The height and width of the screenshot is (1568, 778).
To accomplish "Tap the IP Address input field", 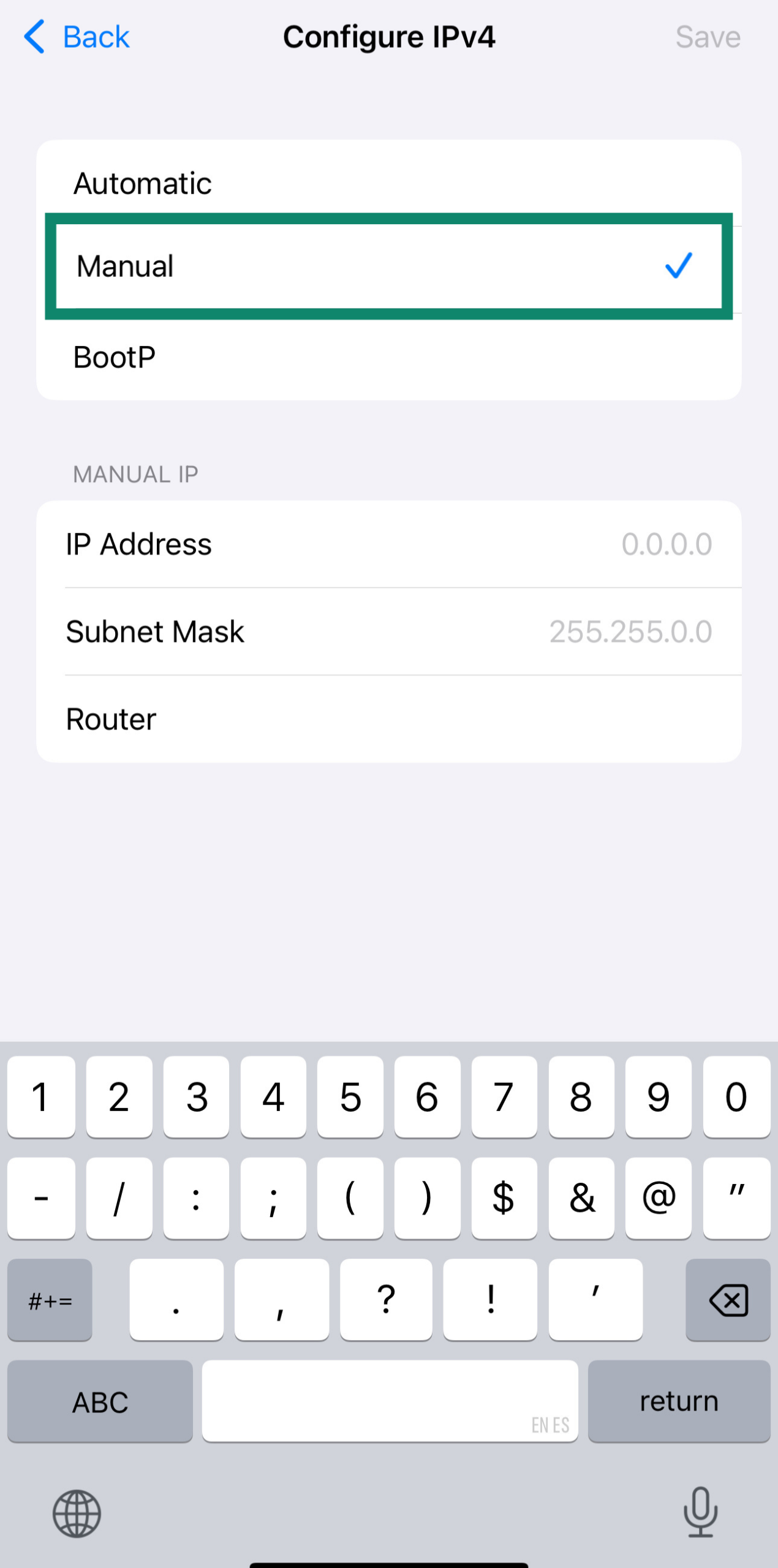I will (389, 544).
